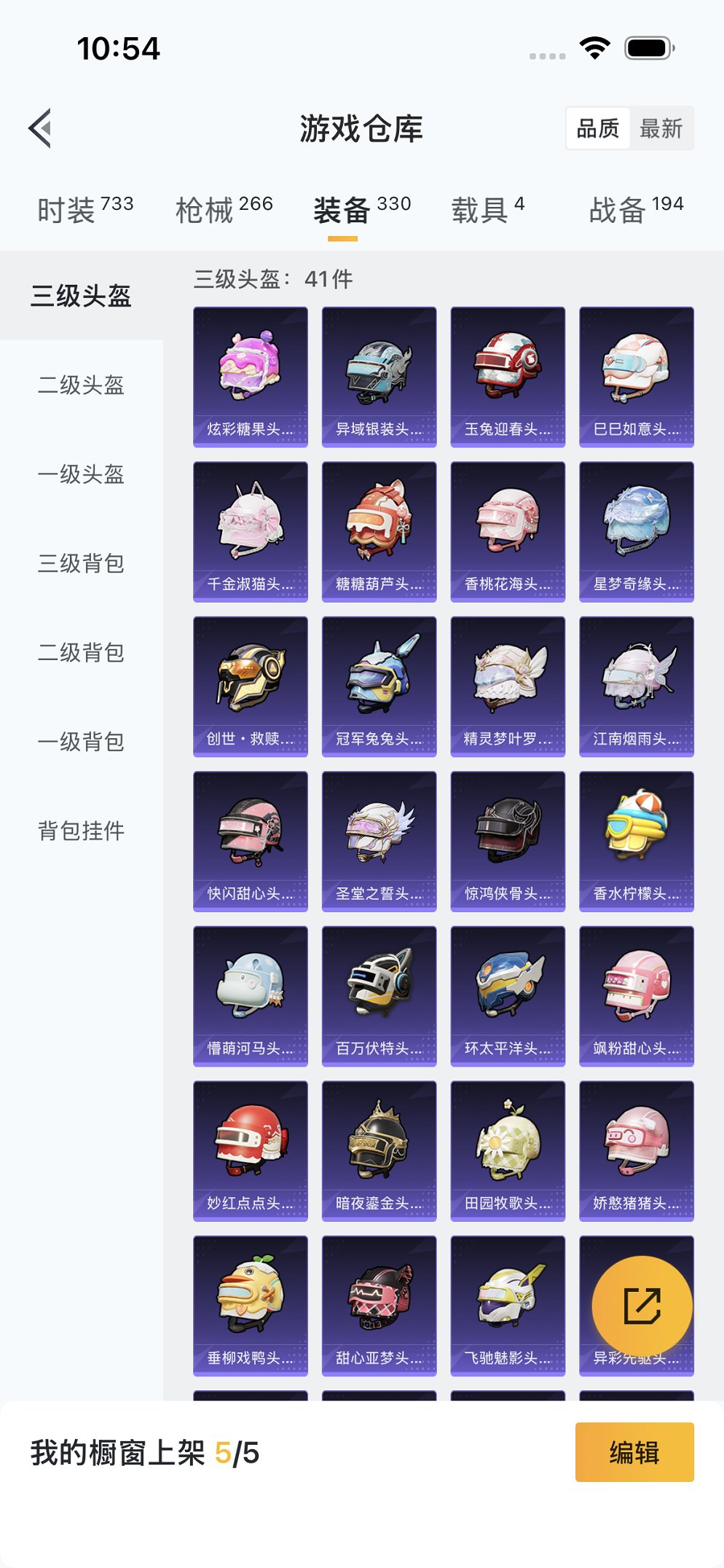Open the 背包挂件 category
This screenshot has width=724, height=1568.
(x=81, y=831)
